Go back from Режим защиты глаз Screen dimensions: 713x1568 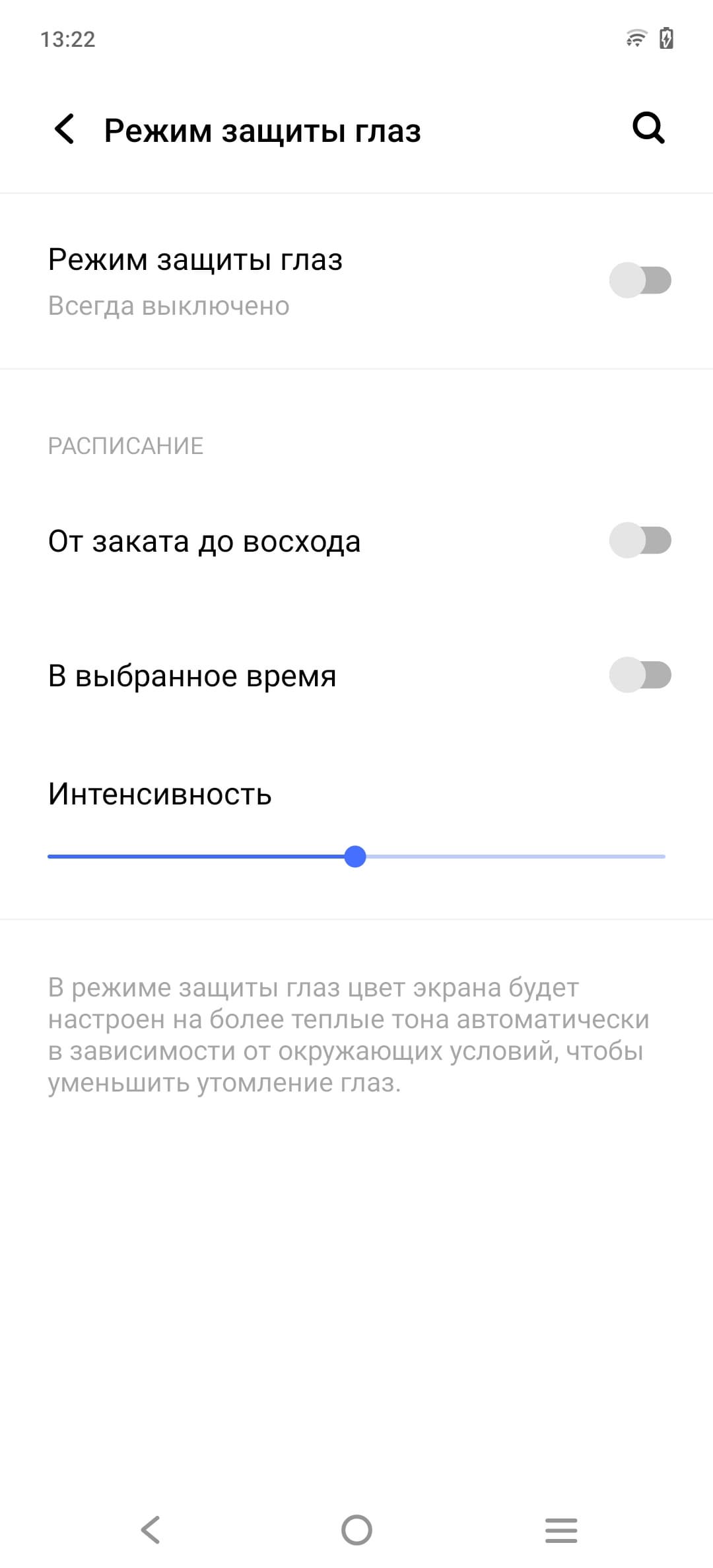pos(65,129)
